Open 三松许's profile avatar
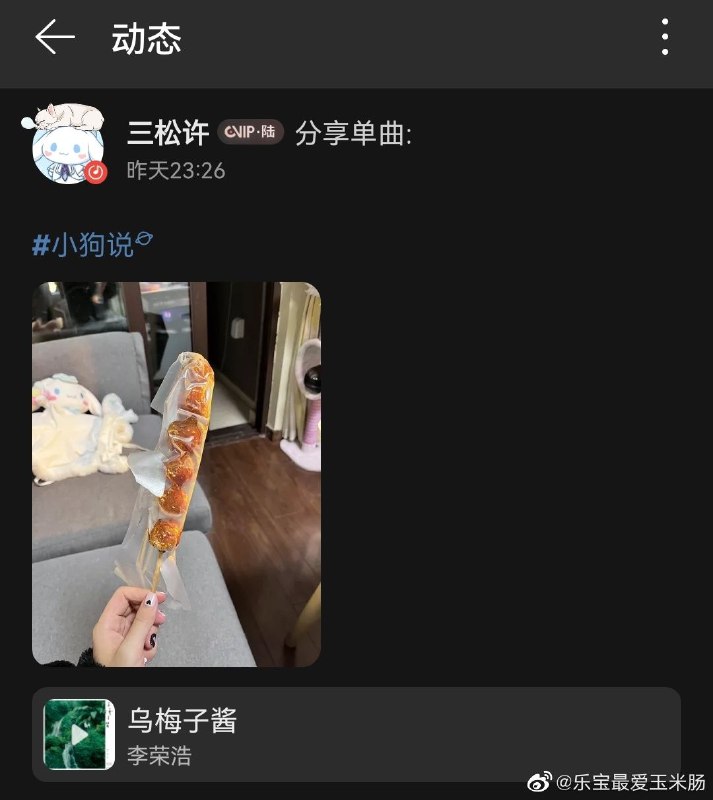The image size is (713, 800). 68,146
